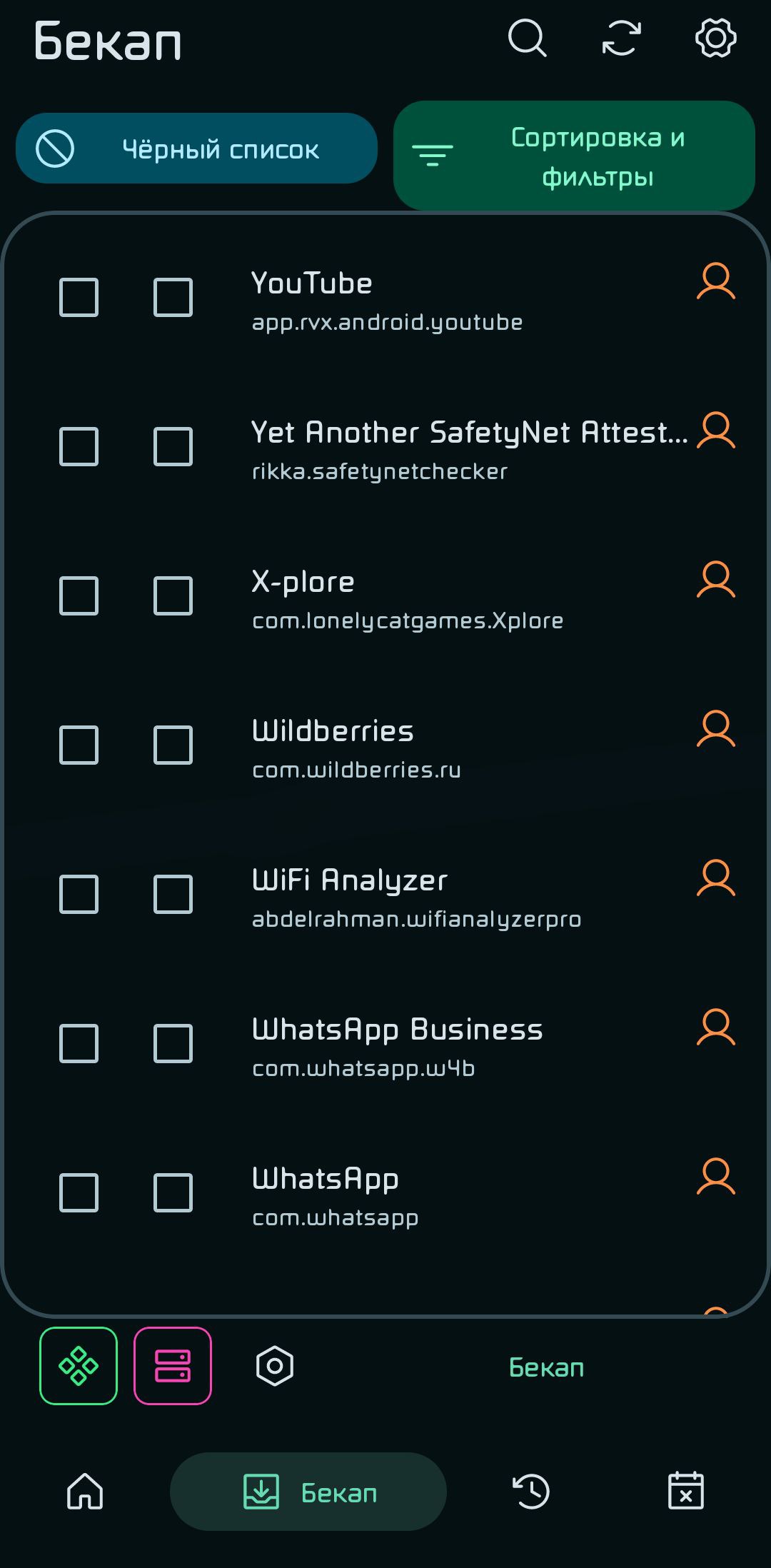Refresh the app list

pos(621,38)
